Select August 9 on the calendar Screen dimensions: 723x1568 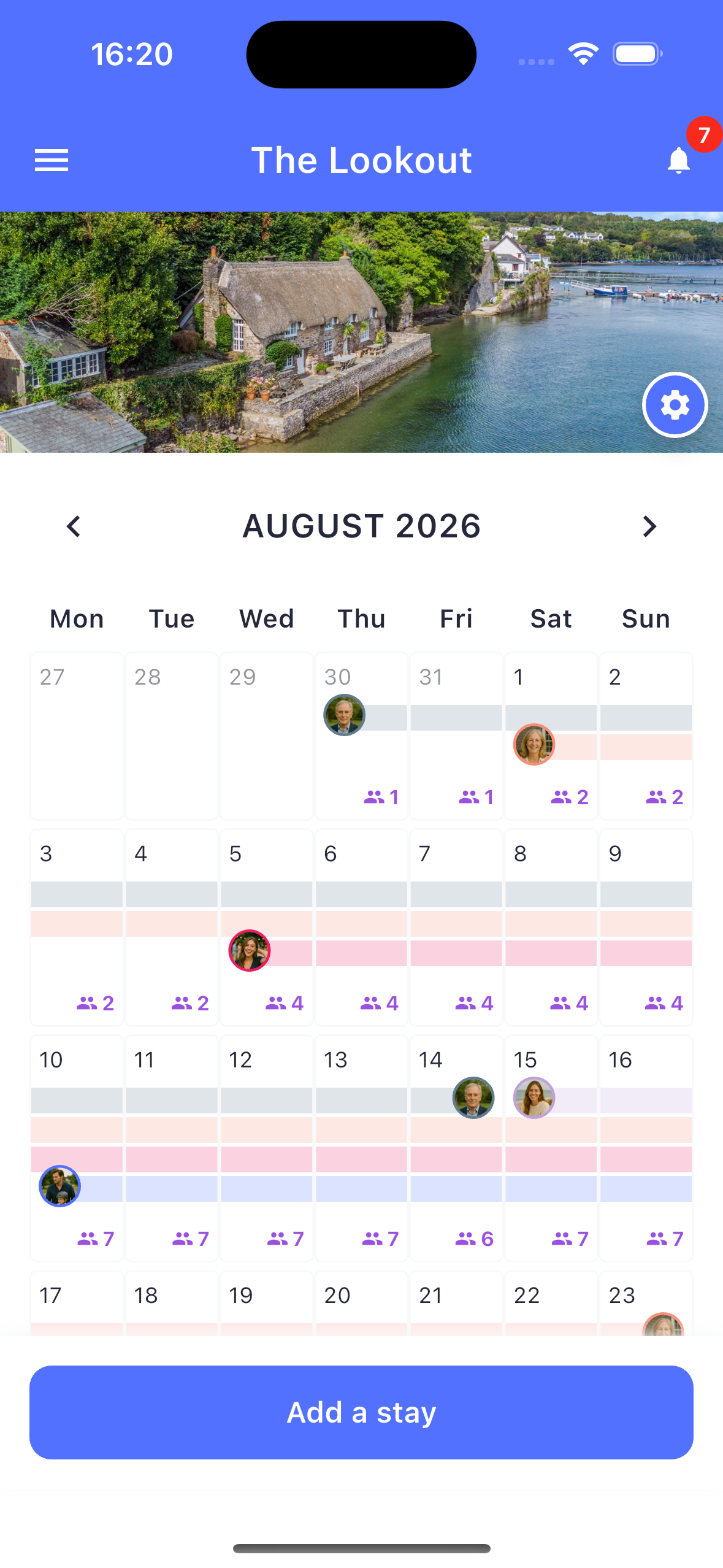(x=646, y=926)
